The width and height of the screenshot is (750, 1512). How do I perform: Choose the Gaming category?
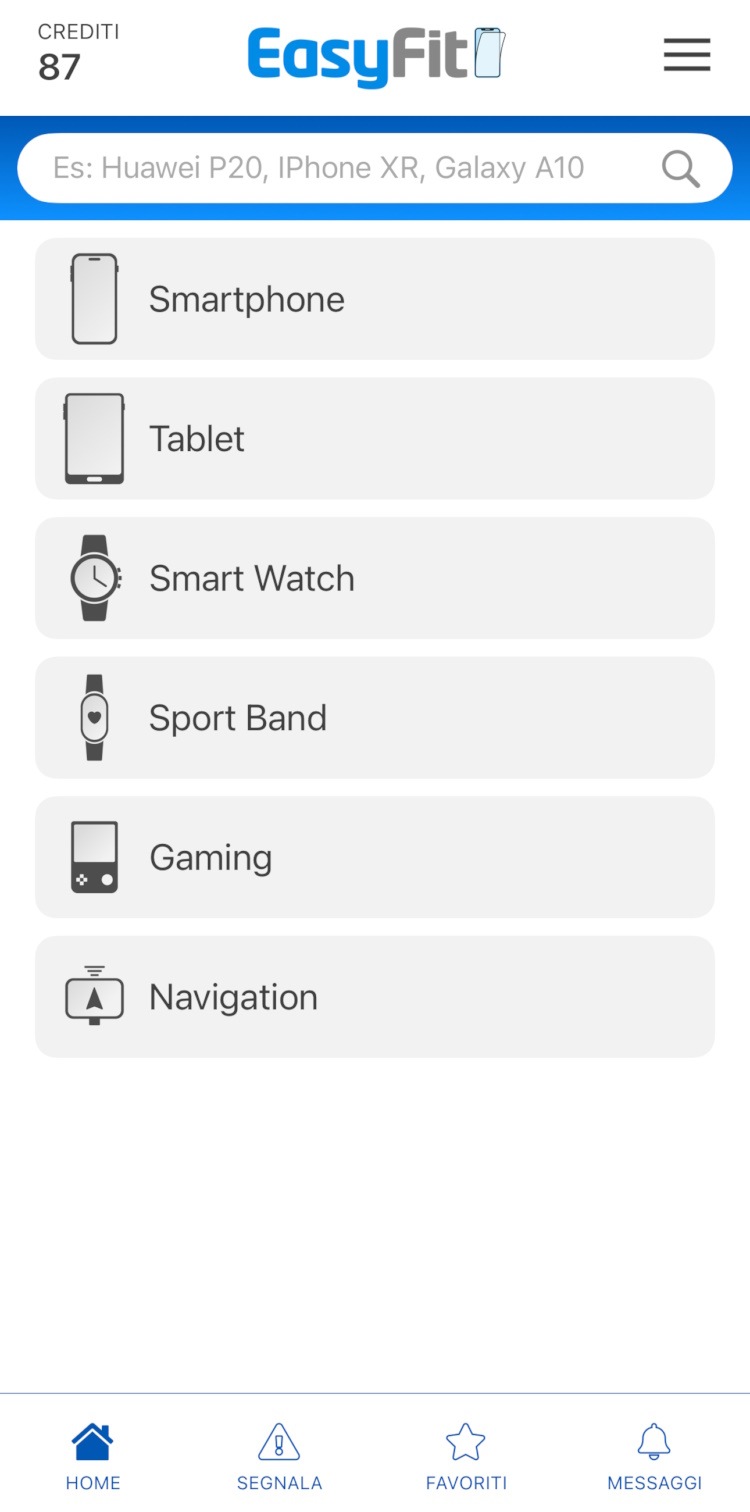[375, 857]
